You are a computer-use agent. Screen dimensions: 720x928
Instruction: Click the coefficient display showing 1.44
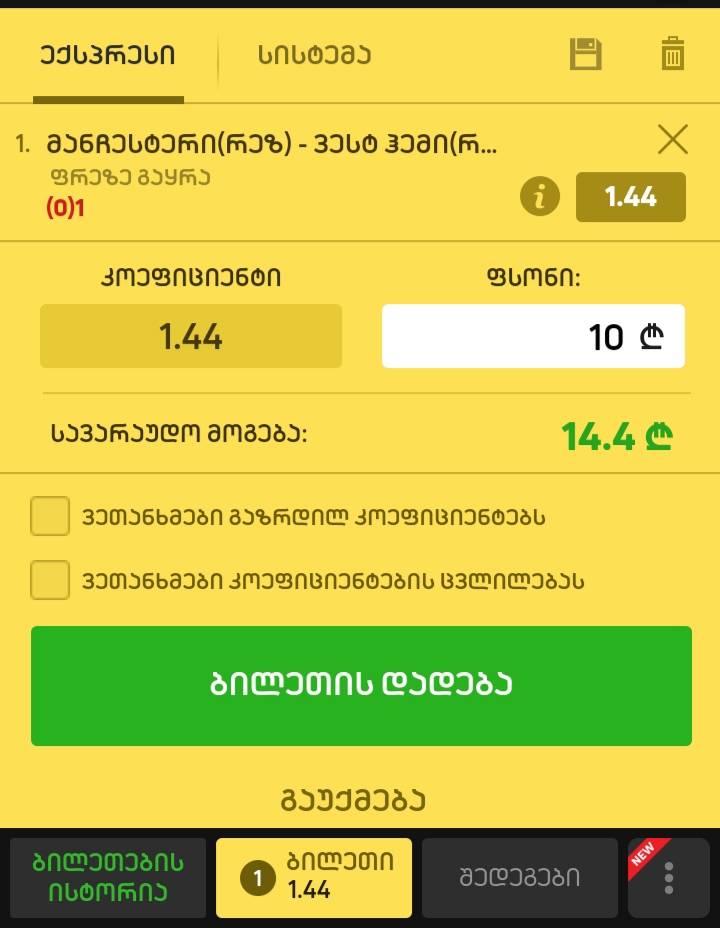(190, 336)
